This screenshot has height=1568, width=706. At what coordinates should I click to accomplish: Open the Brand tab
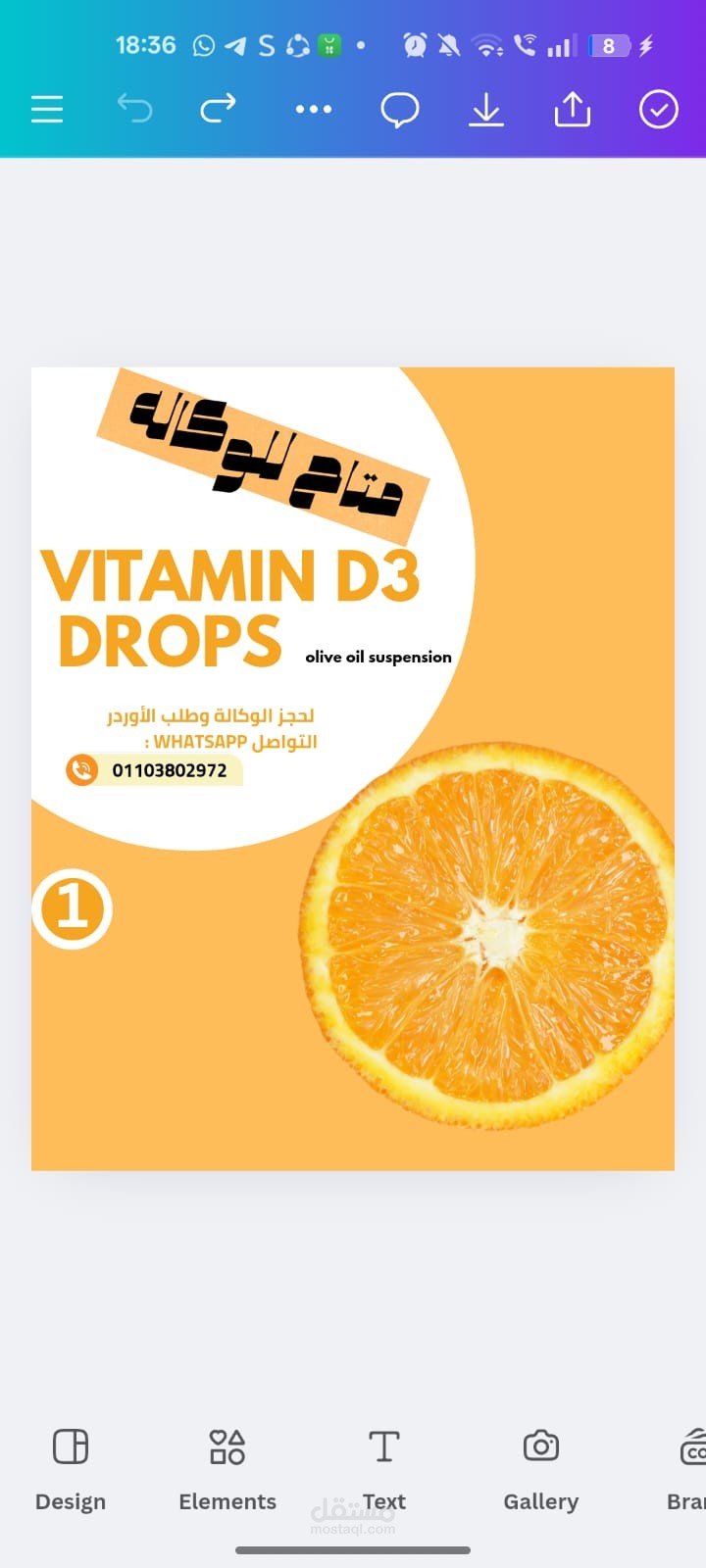(688, 1469)
